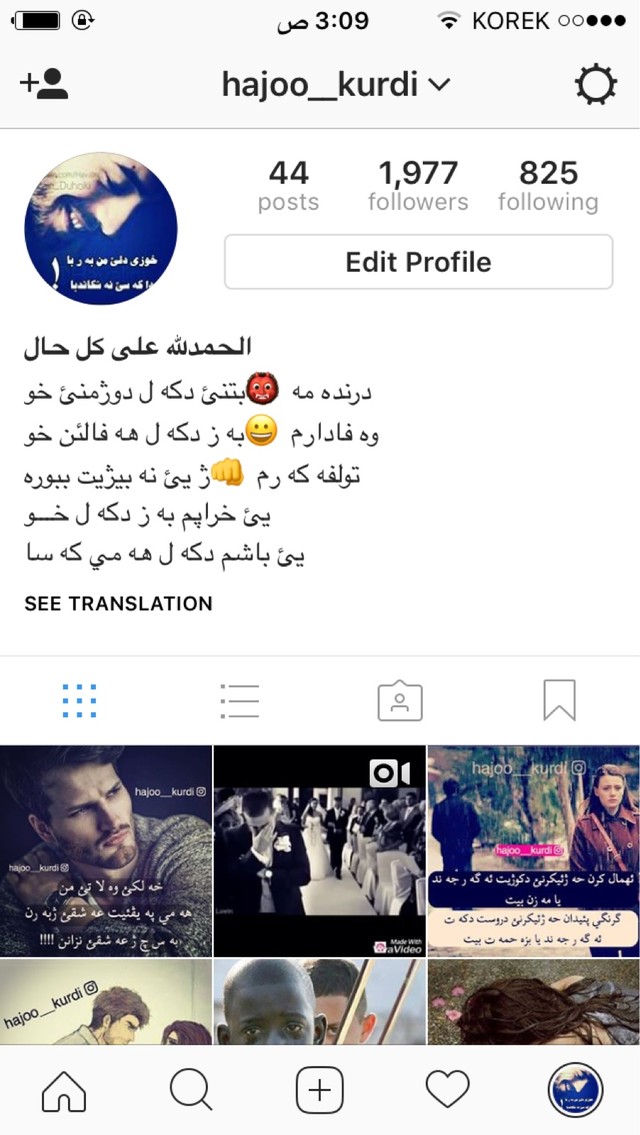Open the activity heart tab
Screen dimensions: 640x1135
[447, 1090]
